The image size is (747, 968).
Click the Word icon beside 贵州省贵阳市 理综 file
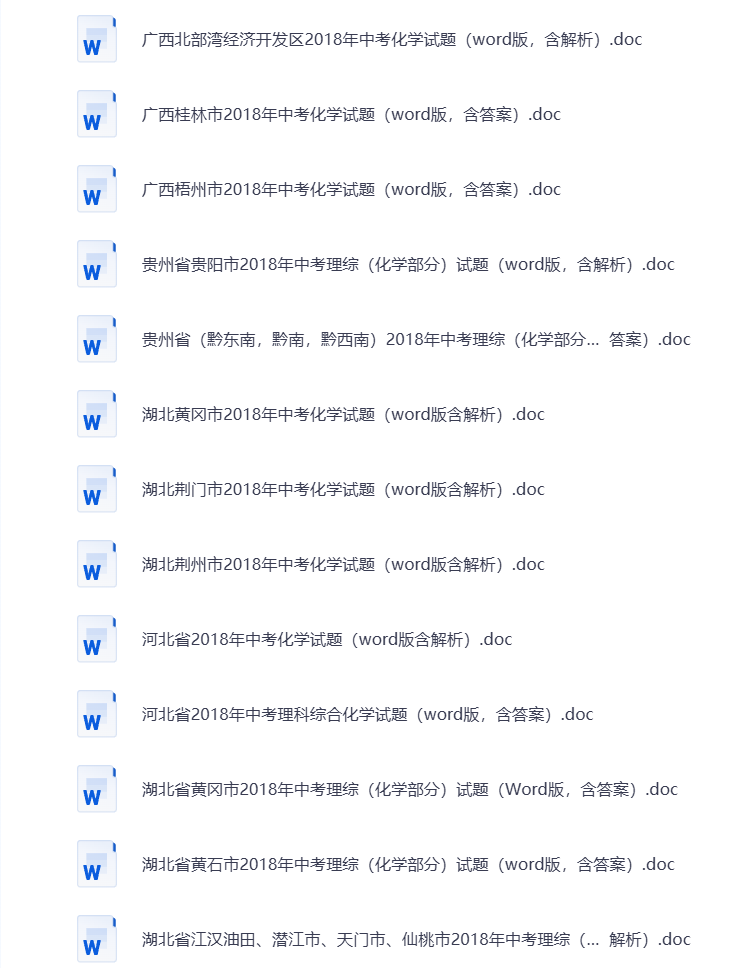pos(96,264)
